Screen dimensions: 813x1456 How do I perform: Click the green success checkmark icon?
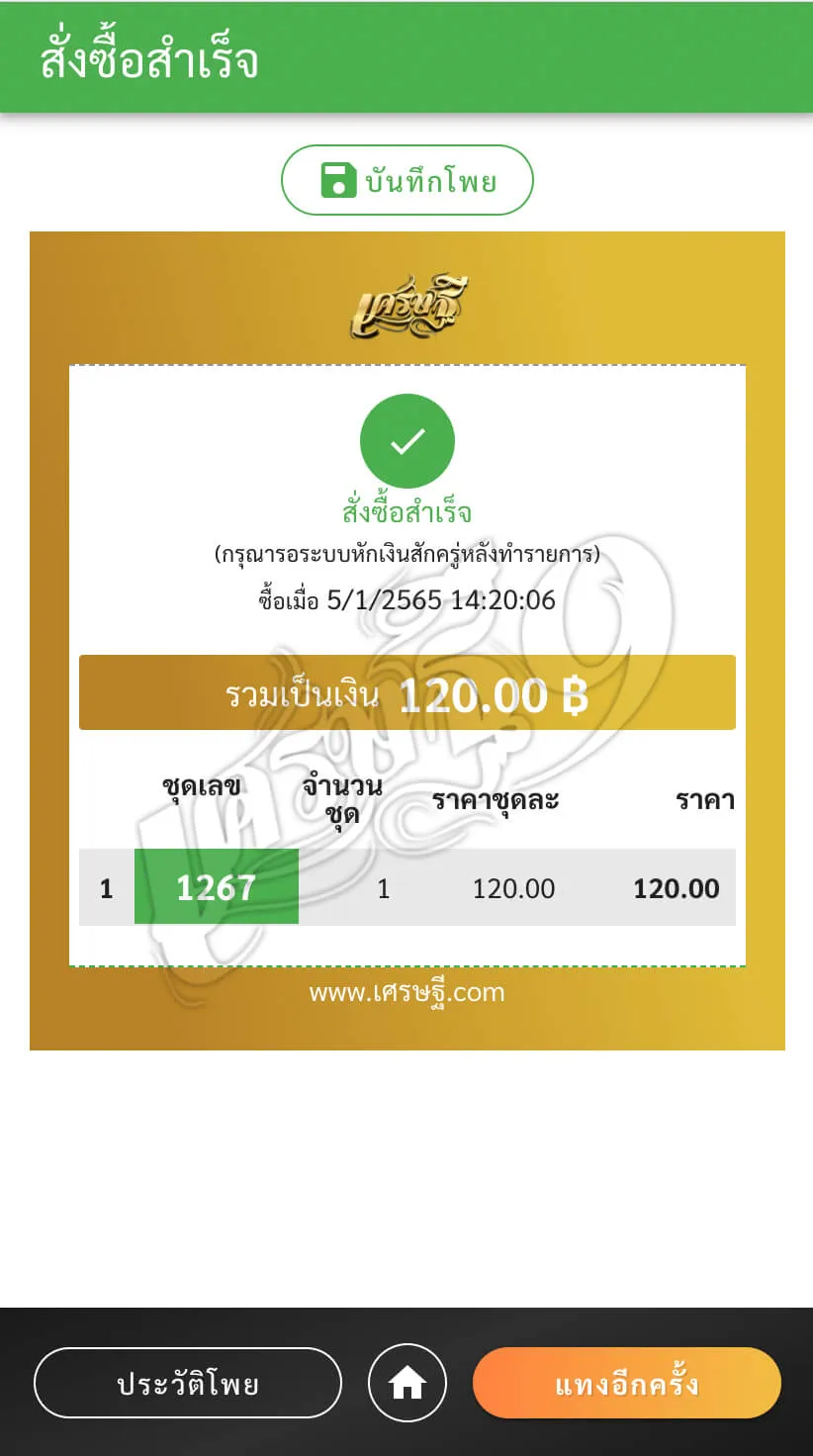406,441
